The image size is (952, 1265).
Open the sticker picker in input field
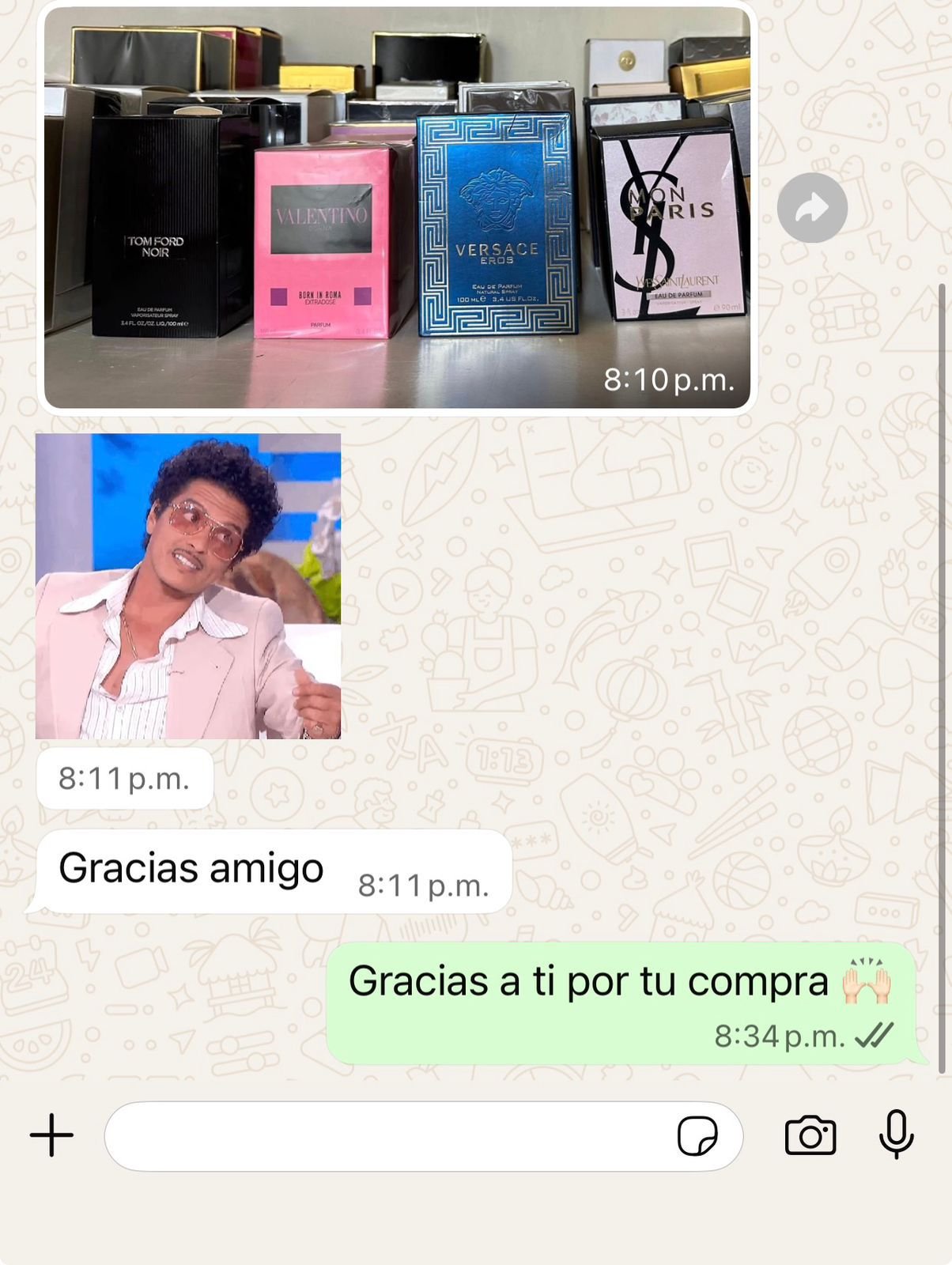click(x=697, y=1136)
